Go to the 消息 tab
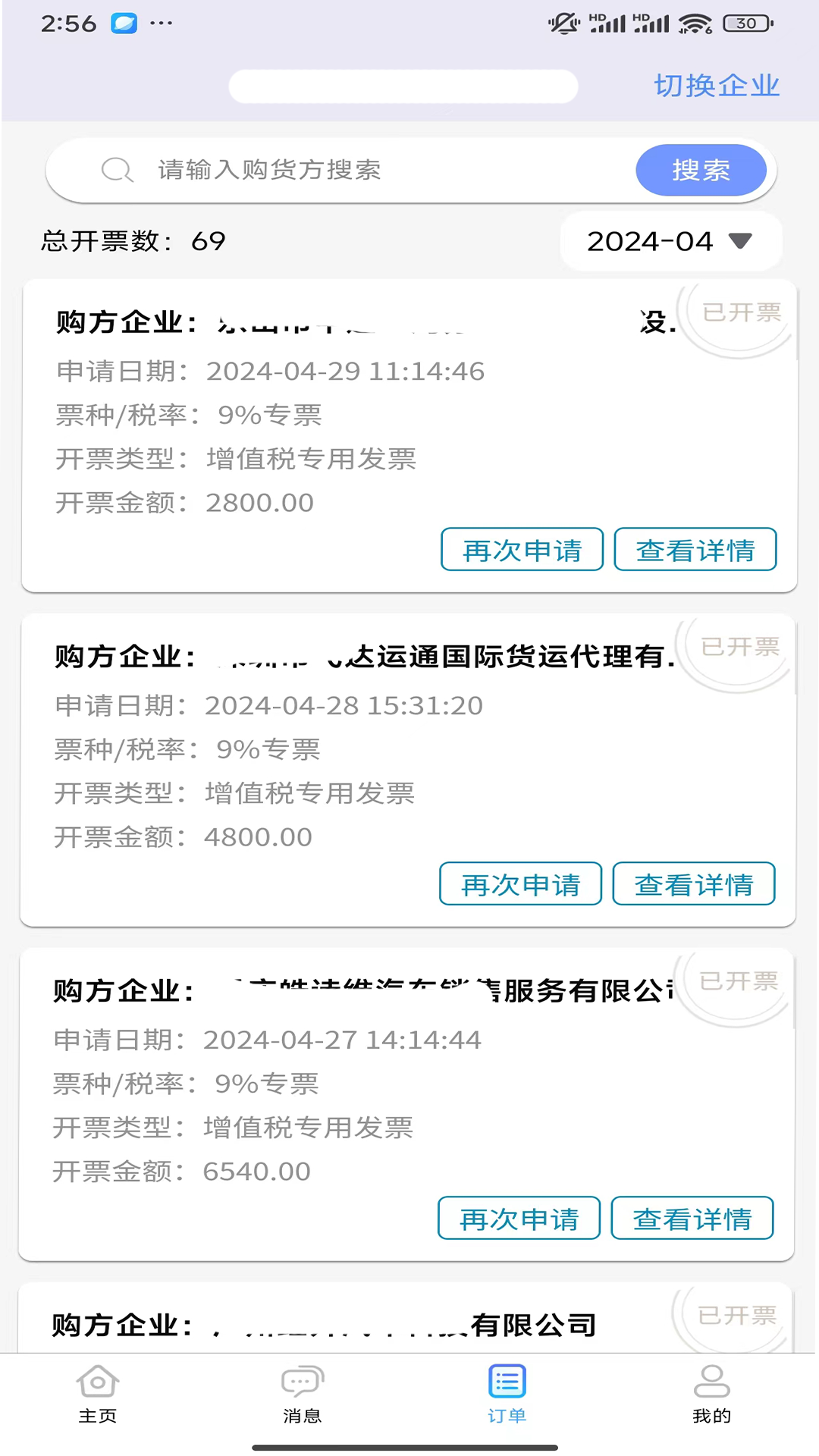 tap(303, 1394)
